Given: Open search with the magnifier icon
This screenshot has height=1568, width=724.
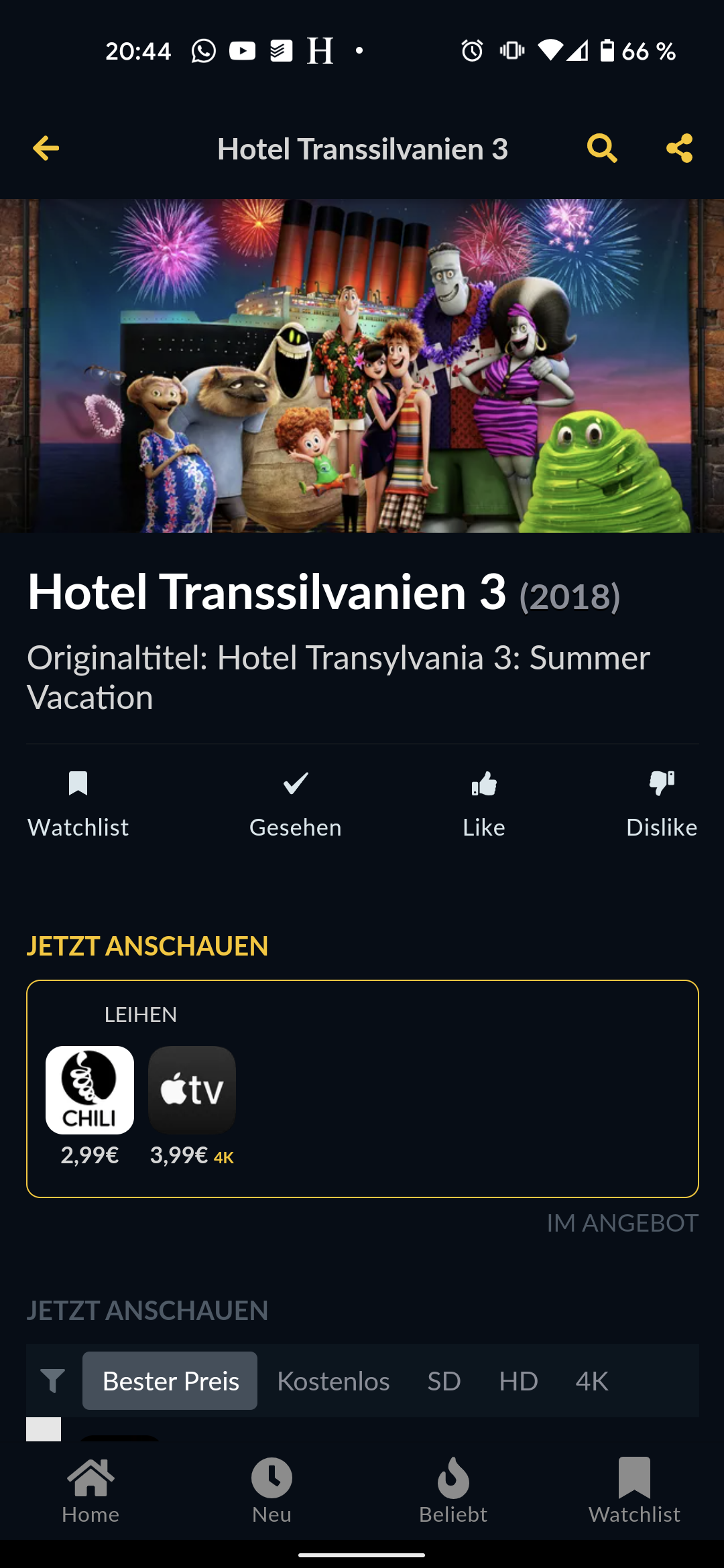Looking at the screenshot, I should tap(601, 148).
